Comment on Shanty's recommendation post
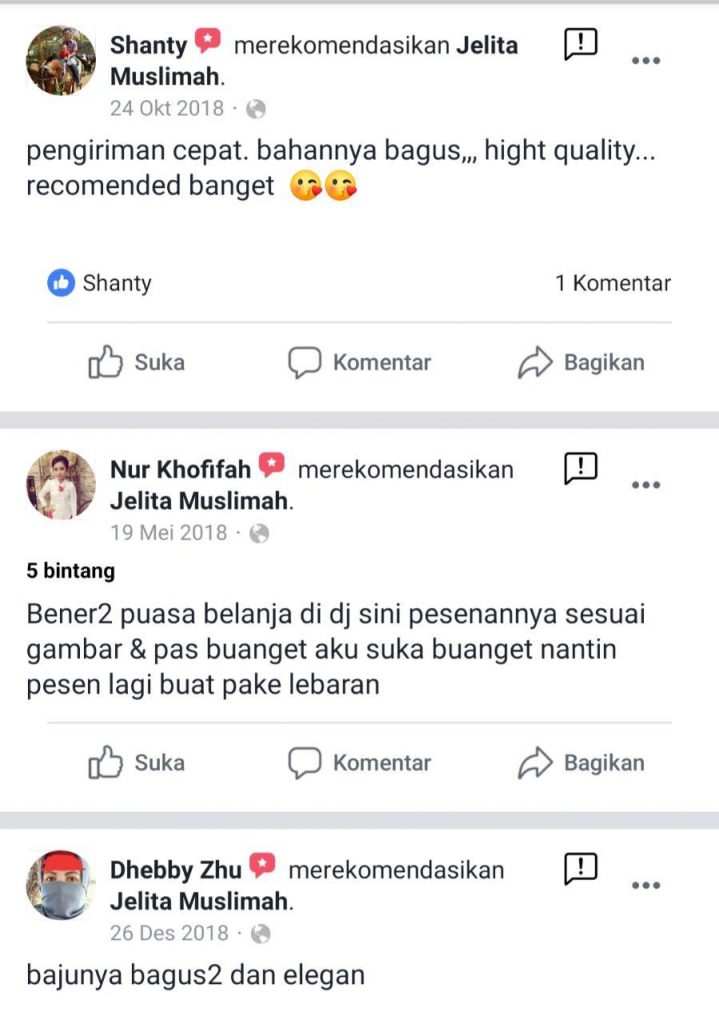The width and height of the screenshot is (719, 1024). [x=360, y=363]
